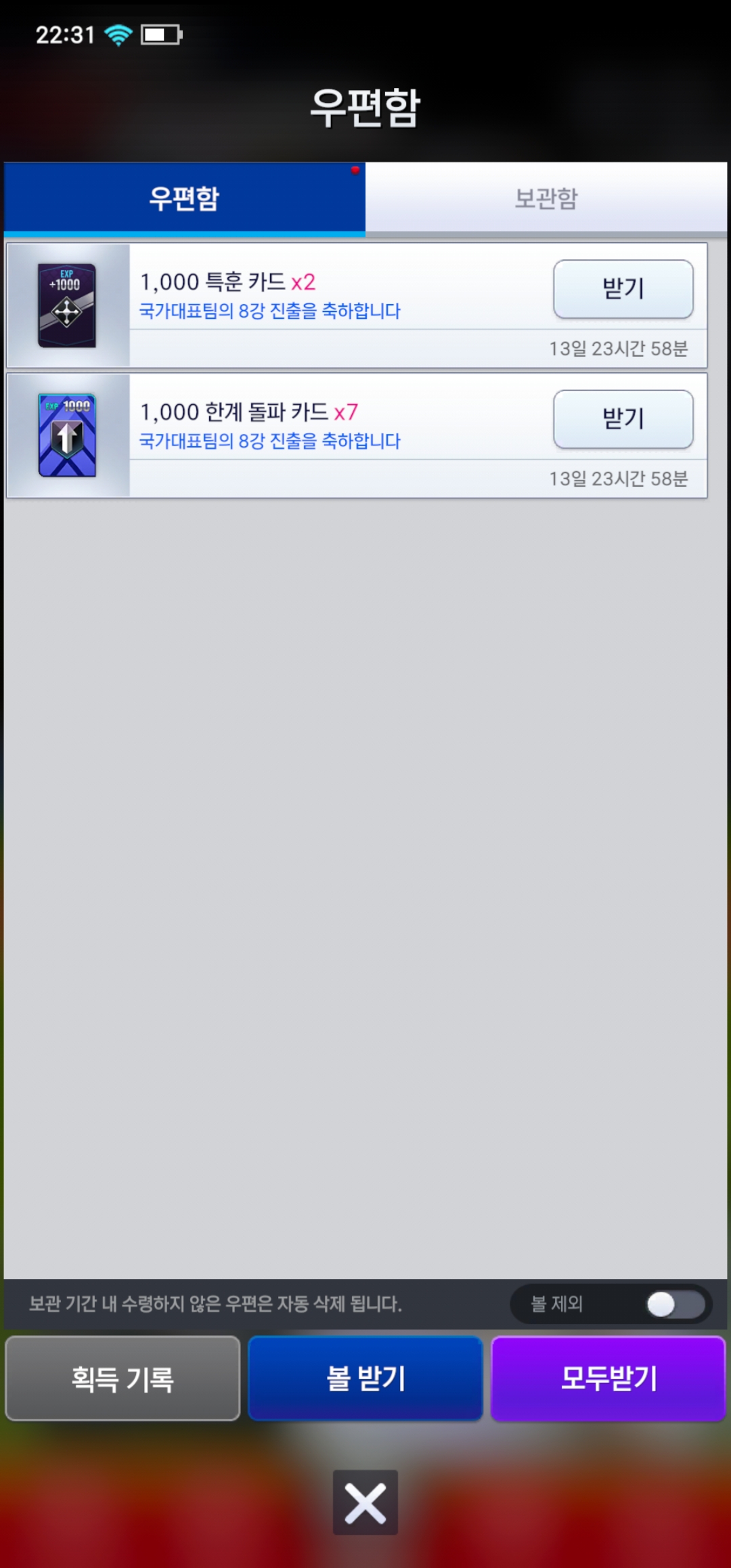The width and height of the screenshot is (731, 1568).
Task: Open 획득 기록 history
Action: coord(123,1378)
